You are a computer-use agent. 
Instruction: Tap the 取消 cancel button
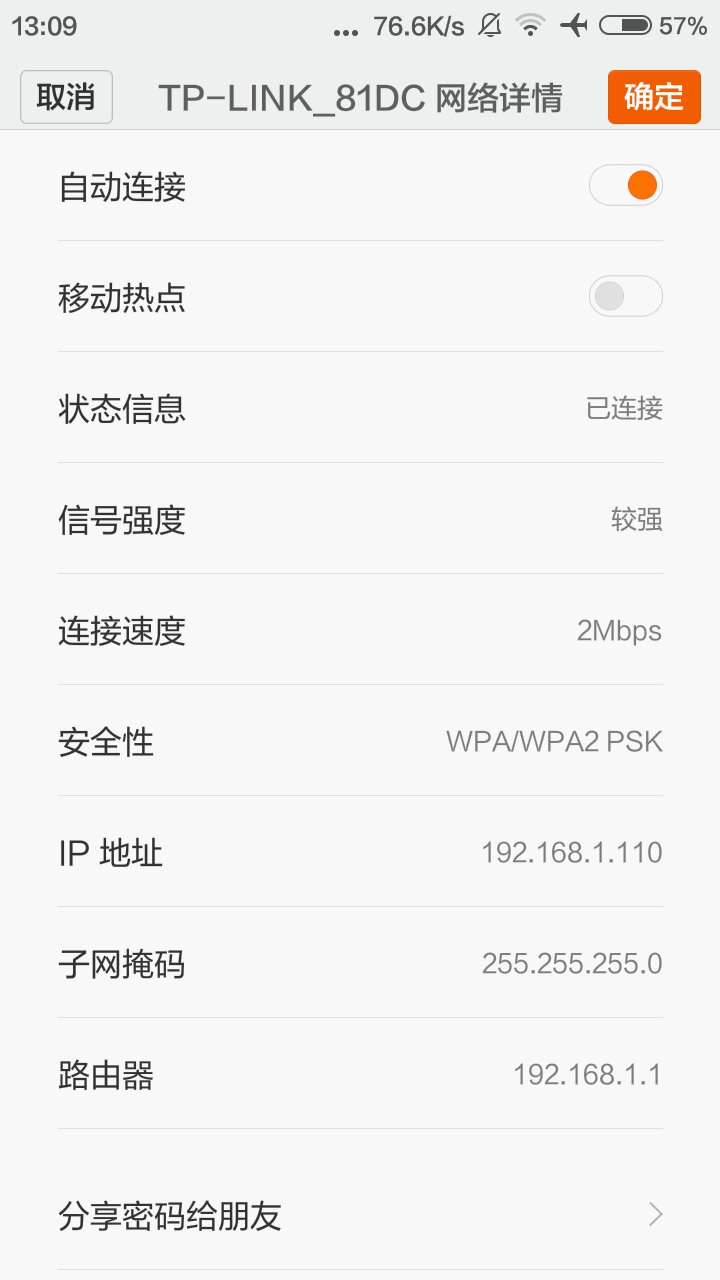(66, 97)
